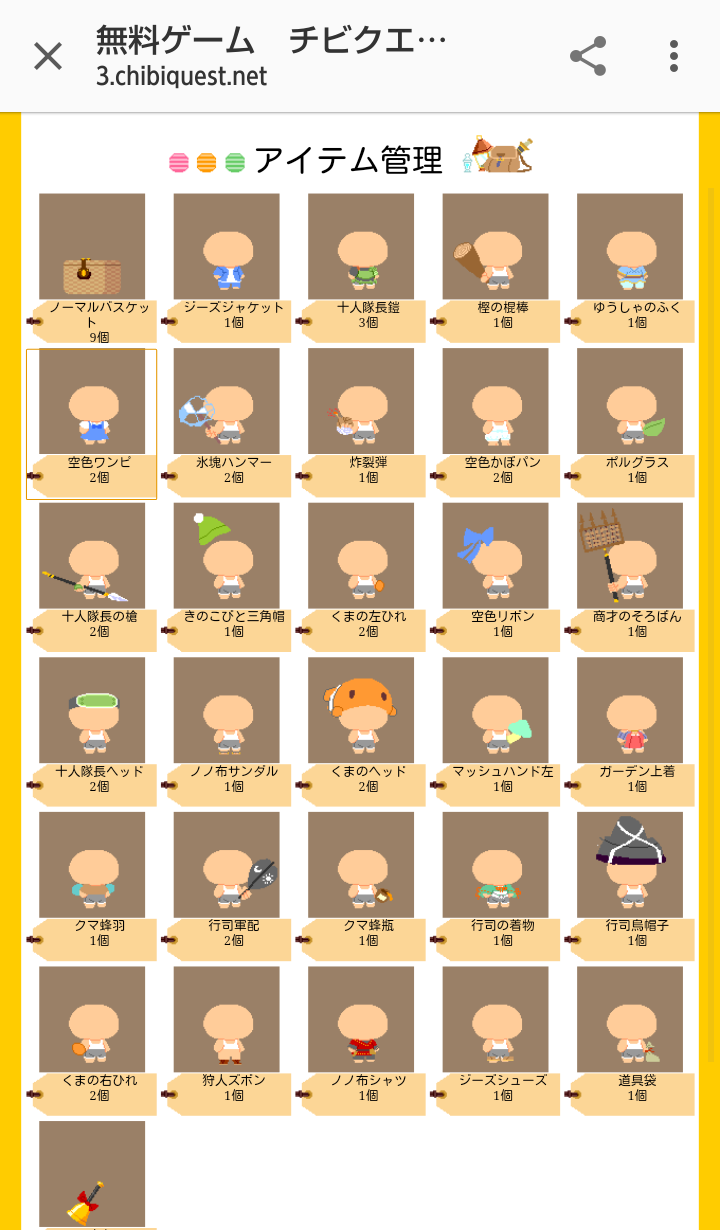Screen dimensions: 720x1230
Task: Open the overflow menu
Action: 674,56
